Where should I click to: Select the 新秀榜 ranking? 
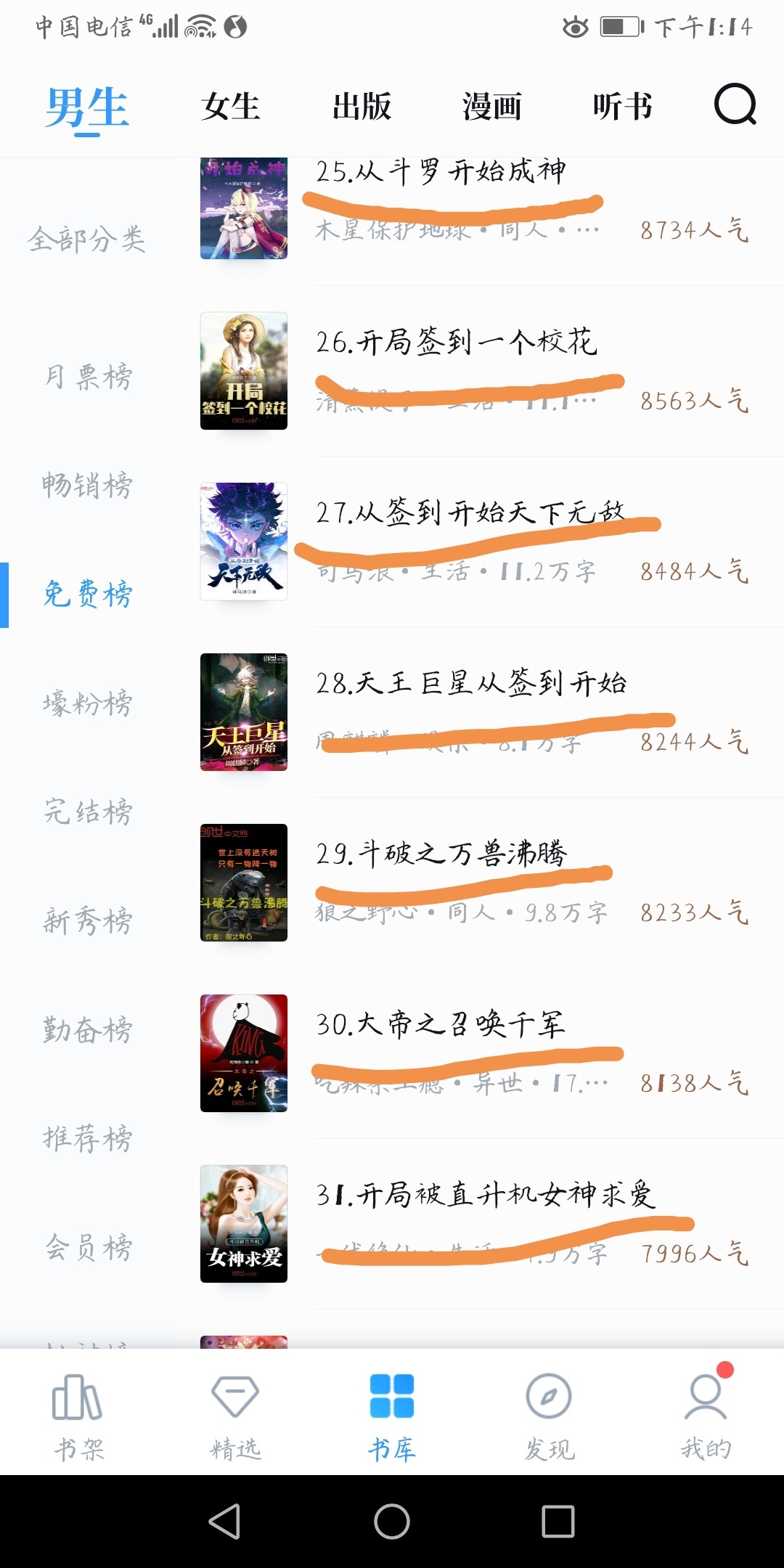tap(87, 921)
